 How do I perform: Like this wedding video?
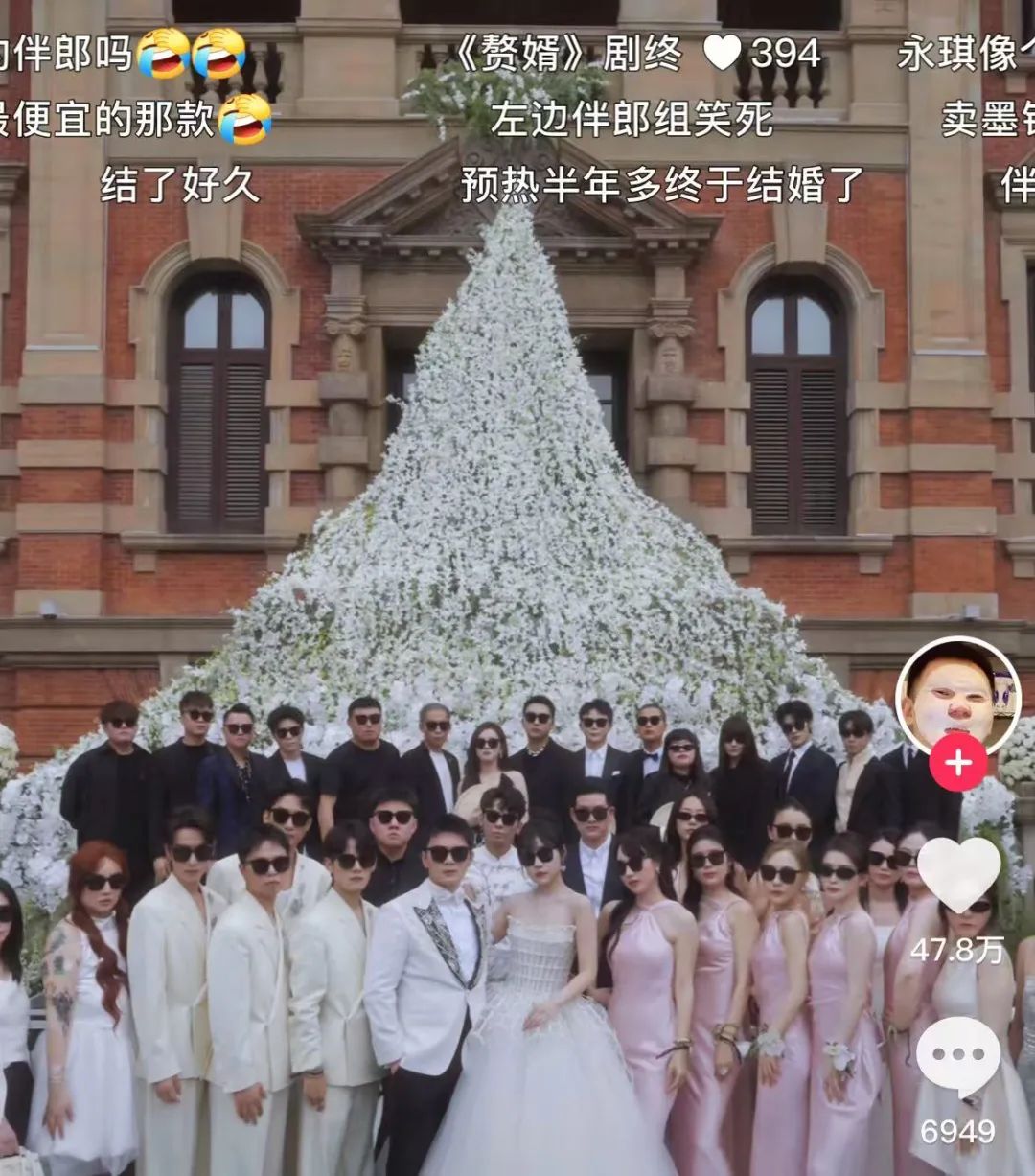pos(957,874)
